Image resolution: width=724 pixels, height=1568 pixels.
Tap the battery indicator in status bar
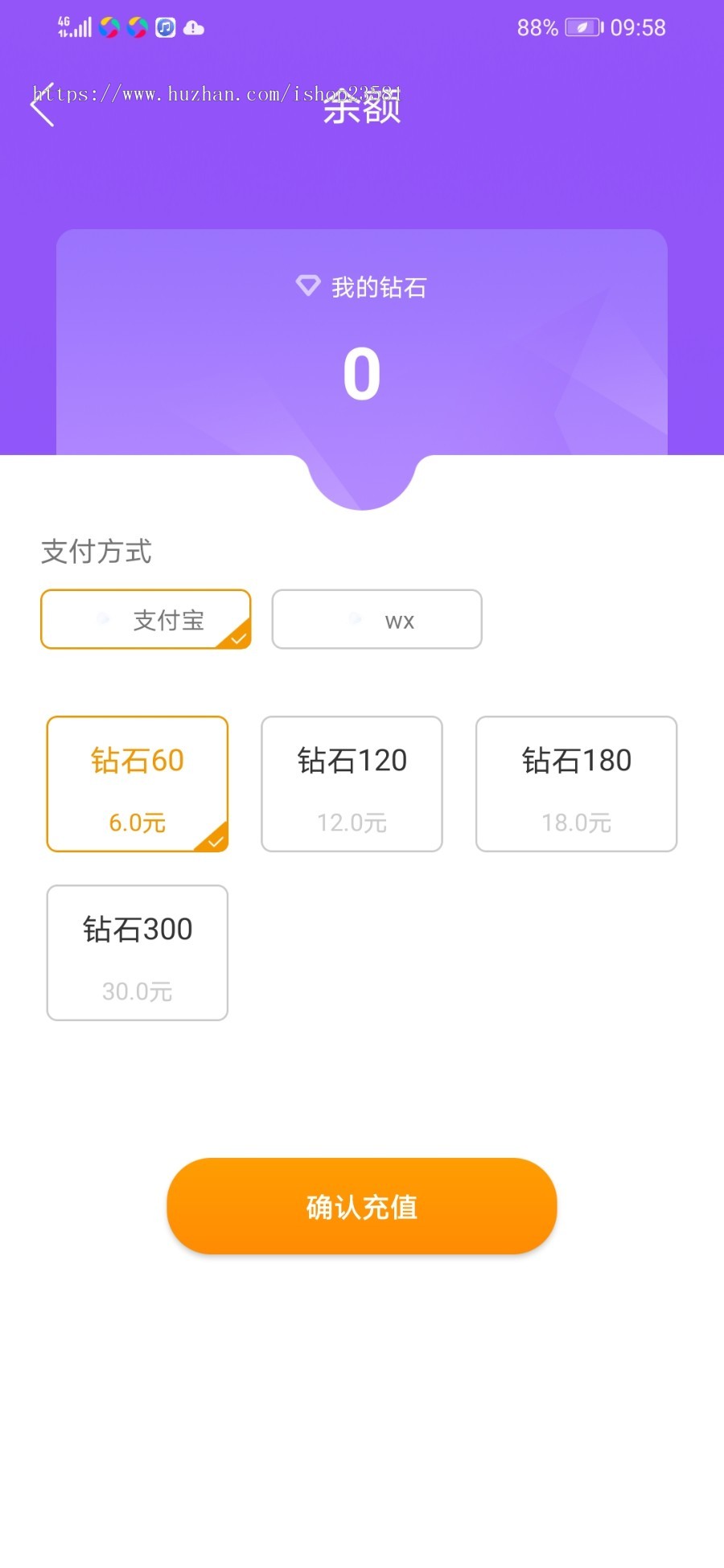[581, 27]
